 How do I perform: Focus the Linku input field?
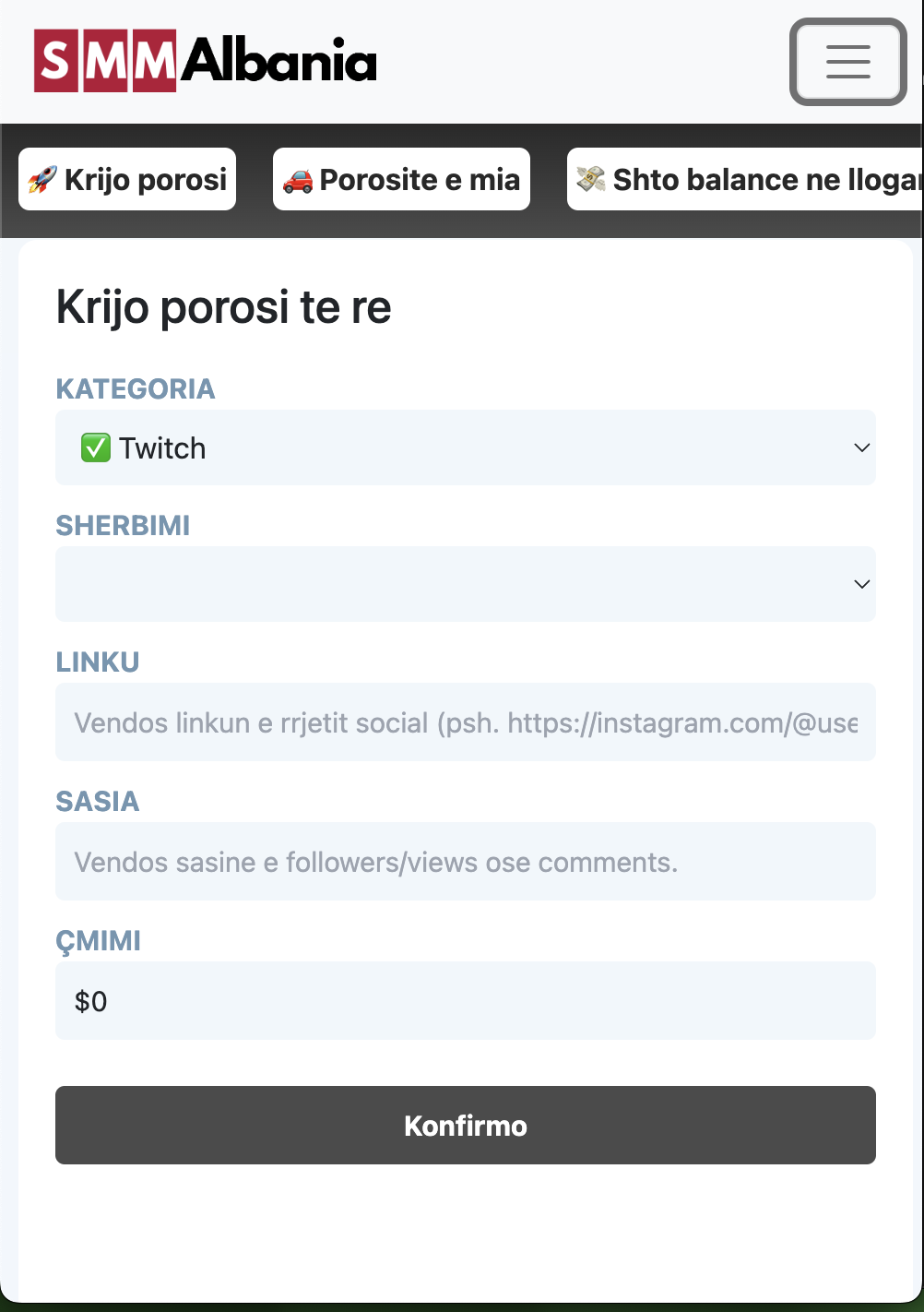(x=466, y=722)
